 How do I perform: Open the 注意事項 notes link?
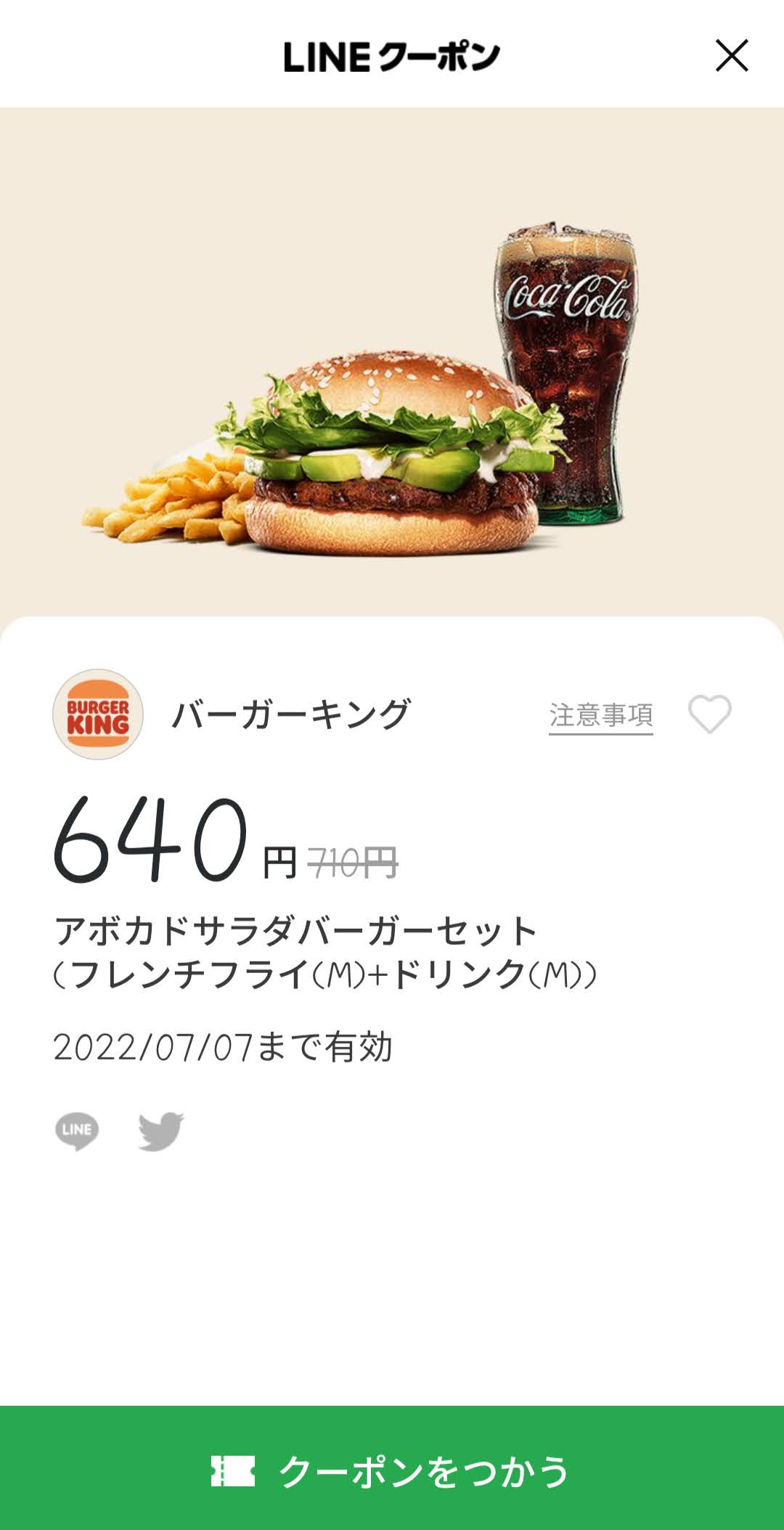point(600,715)
